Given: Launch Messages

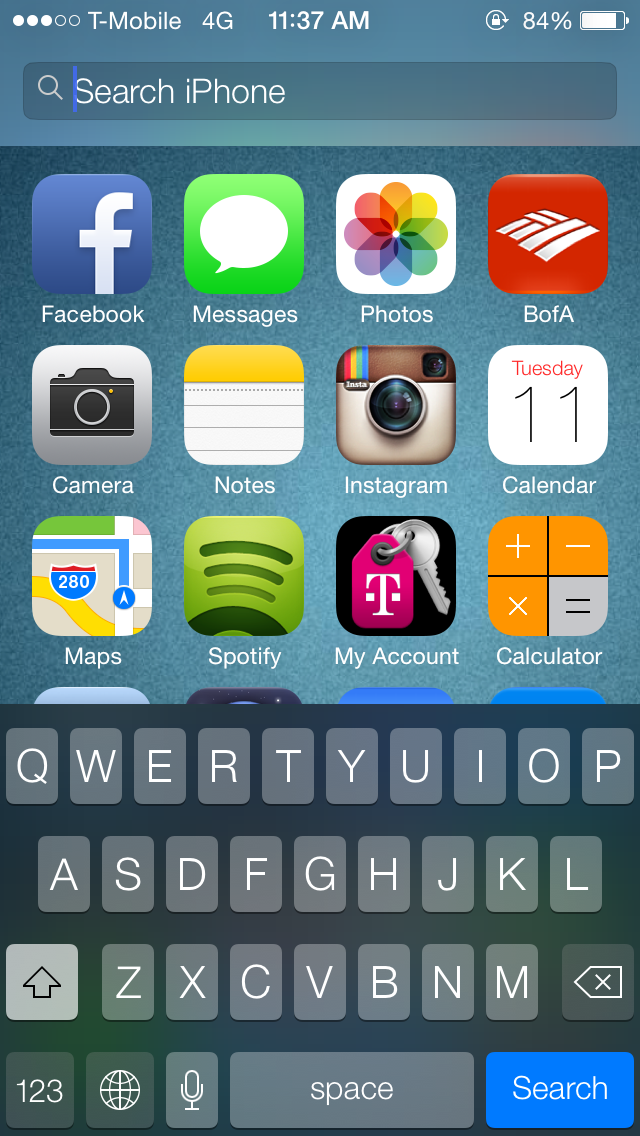Looking at the screenshot, I should 244,234.
